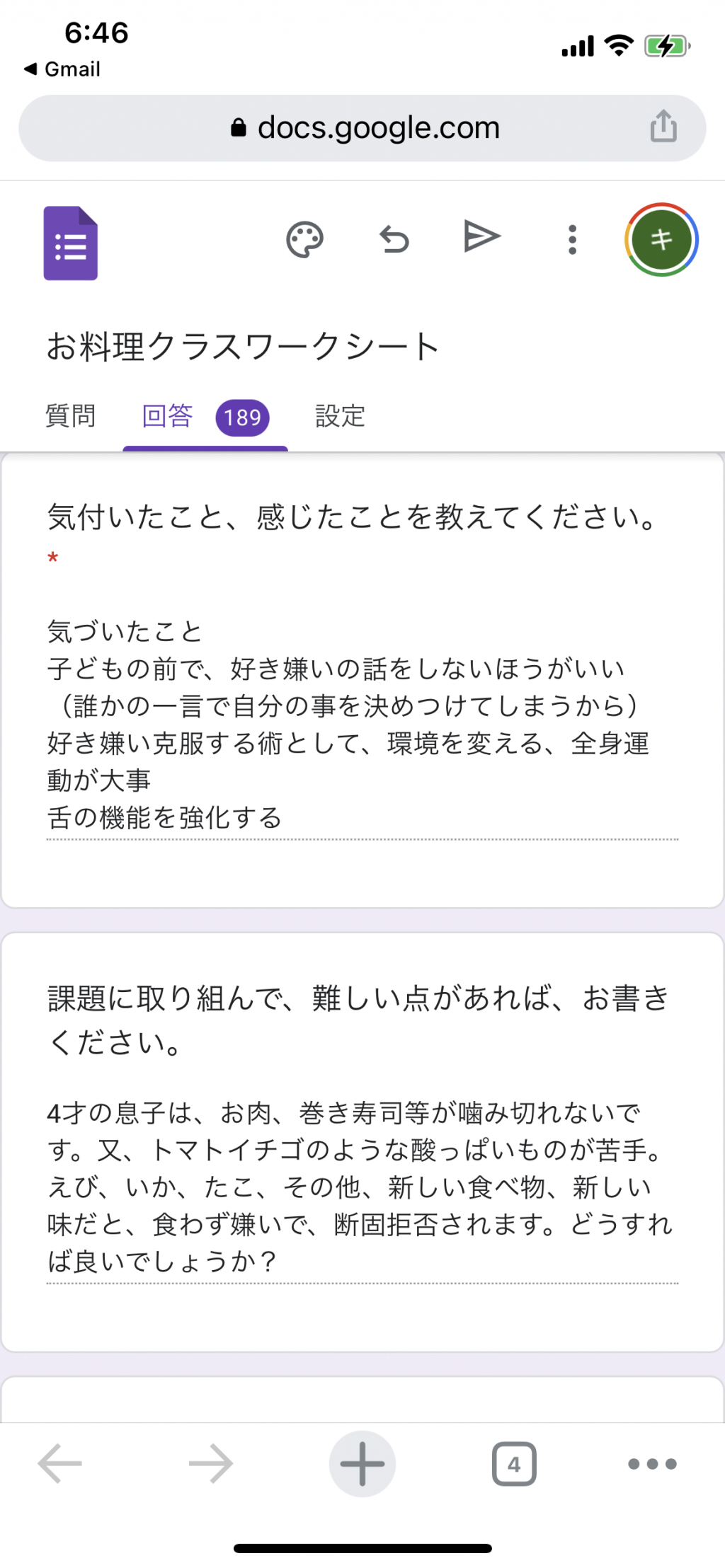Switch to the 質問 tab

pyautogui.click(x=70, y=416)
